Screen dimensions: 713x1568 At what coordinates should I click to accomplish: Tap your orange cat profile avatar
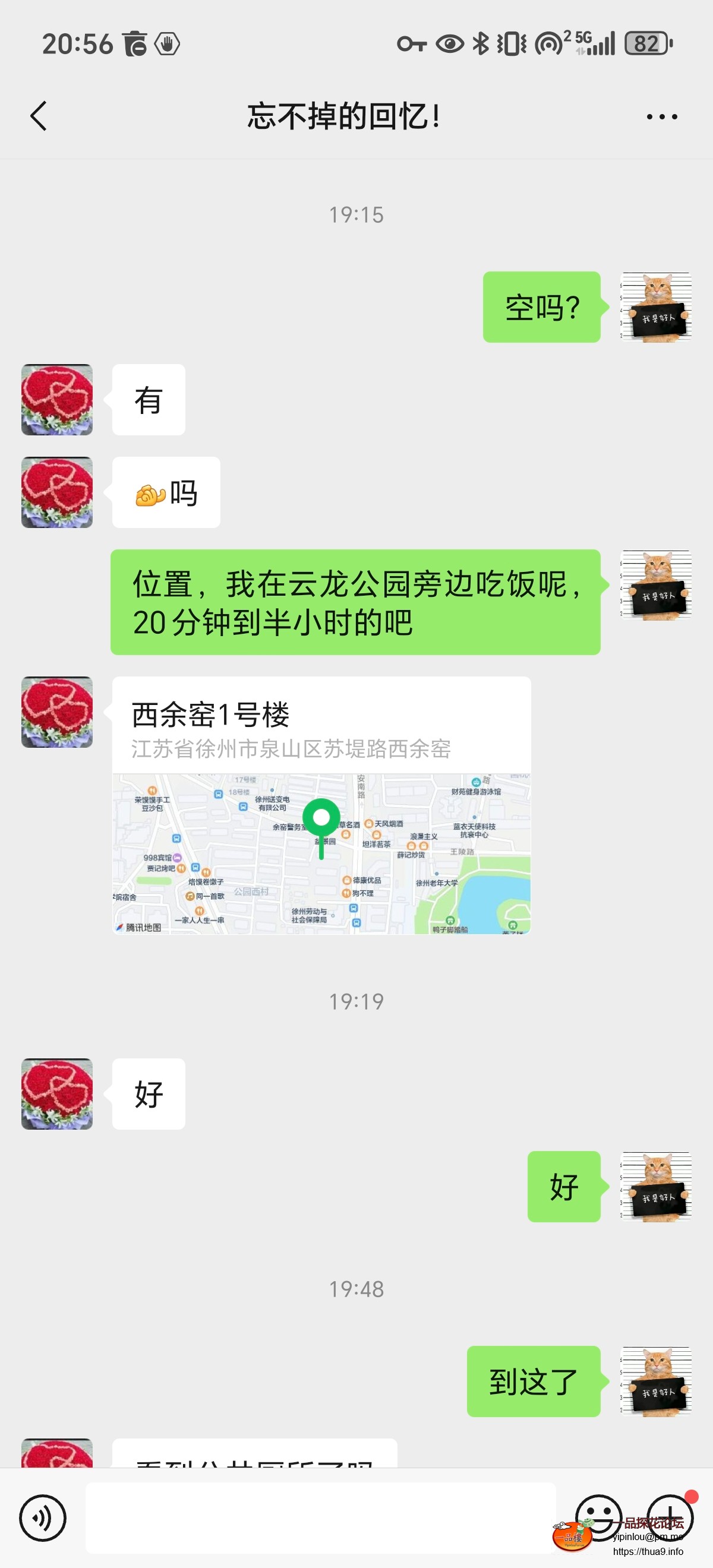point(656,308)
